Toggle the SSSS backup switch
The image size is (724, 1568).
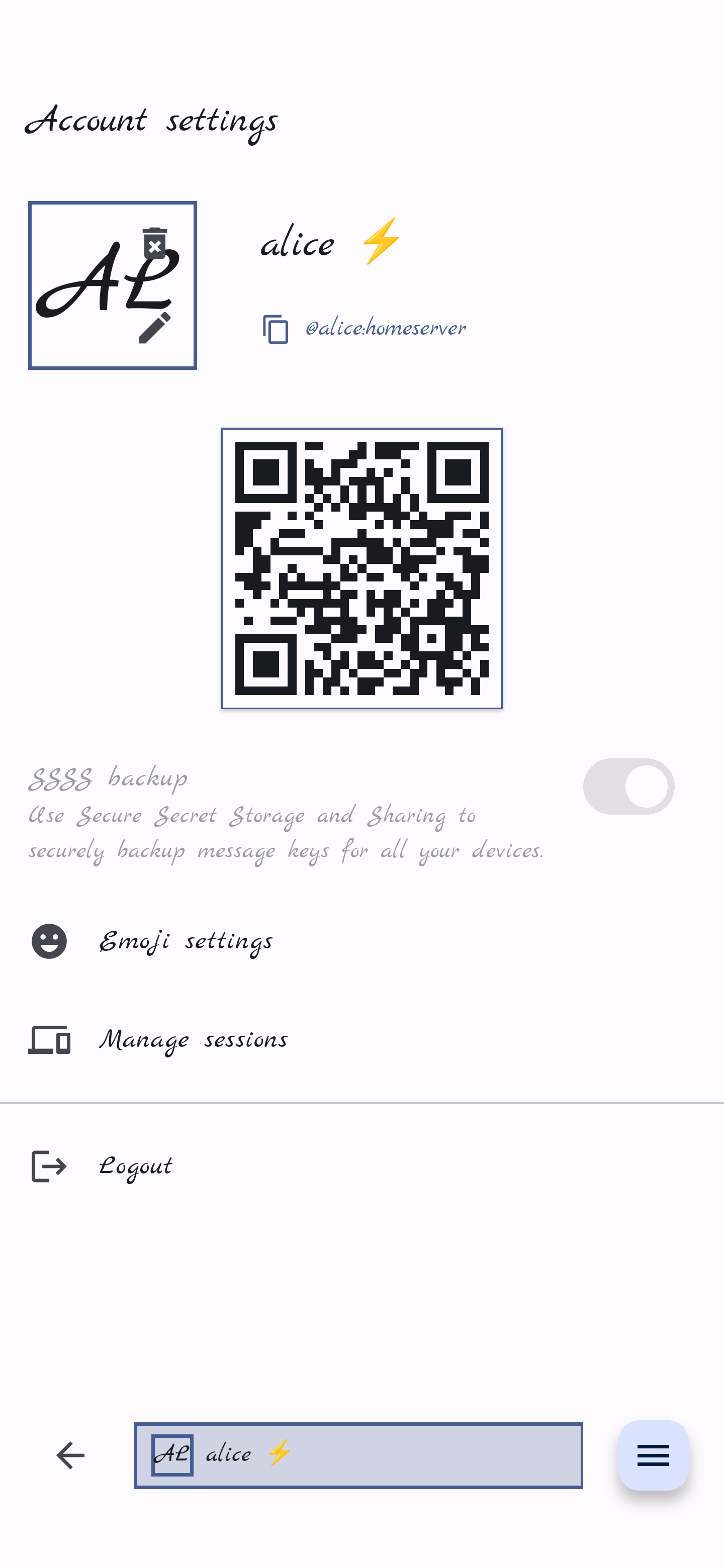[x=628, y=786]
